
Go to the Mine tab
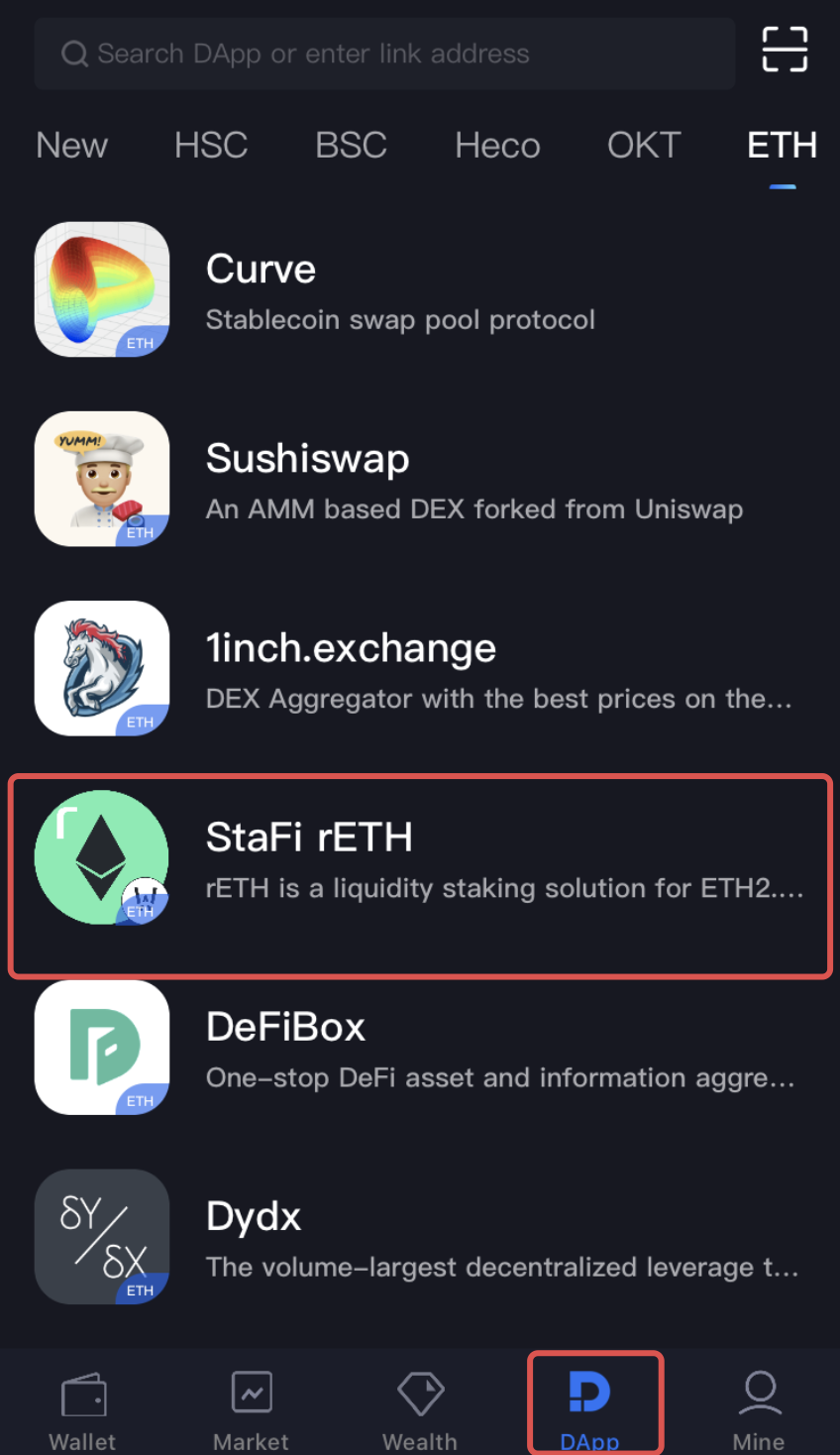pyautogui.click(x=759, y=1410)
